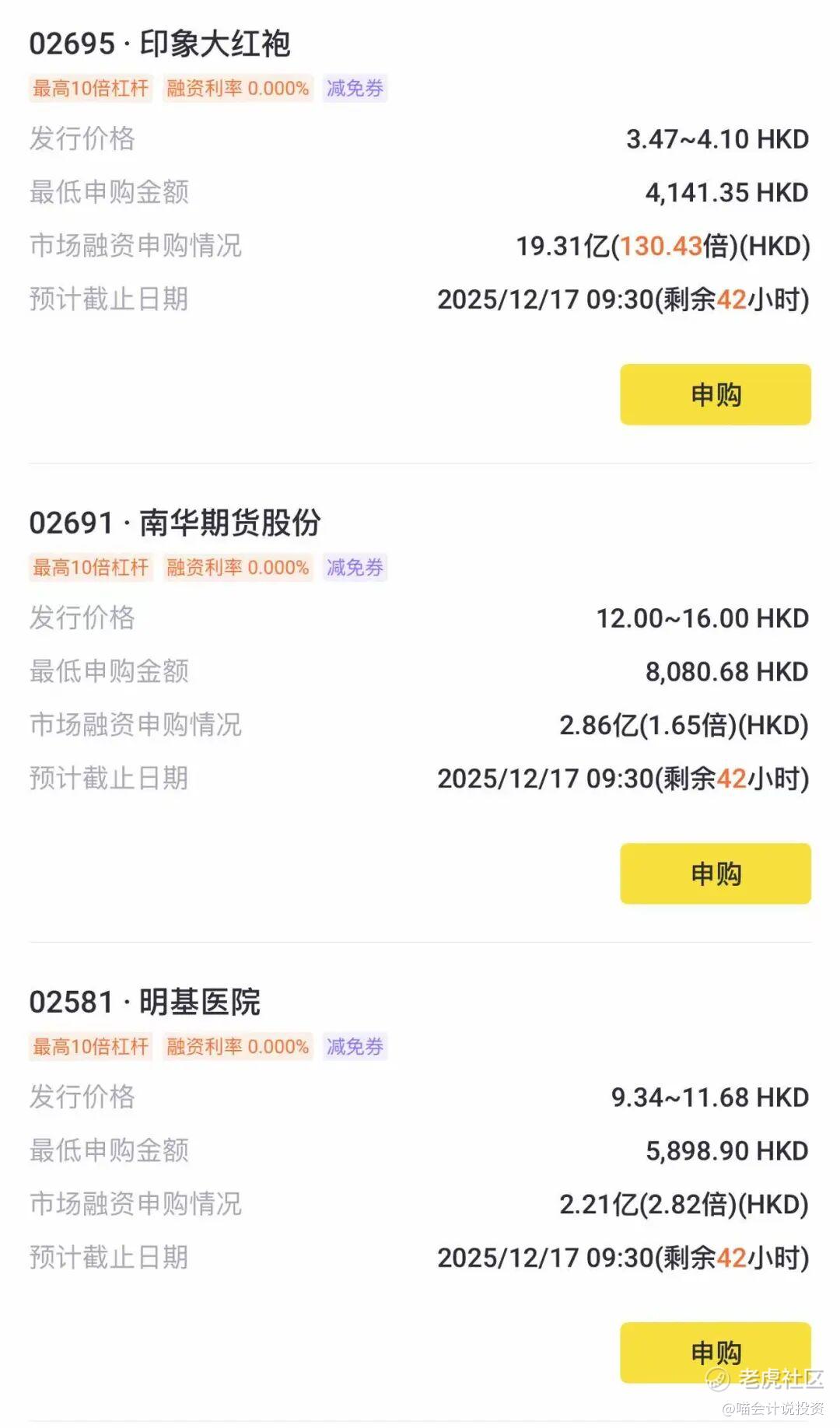840x1428 pixels.
Task: View the 02691 南华期货股份 IPO details
Action: pos(175,523)
